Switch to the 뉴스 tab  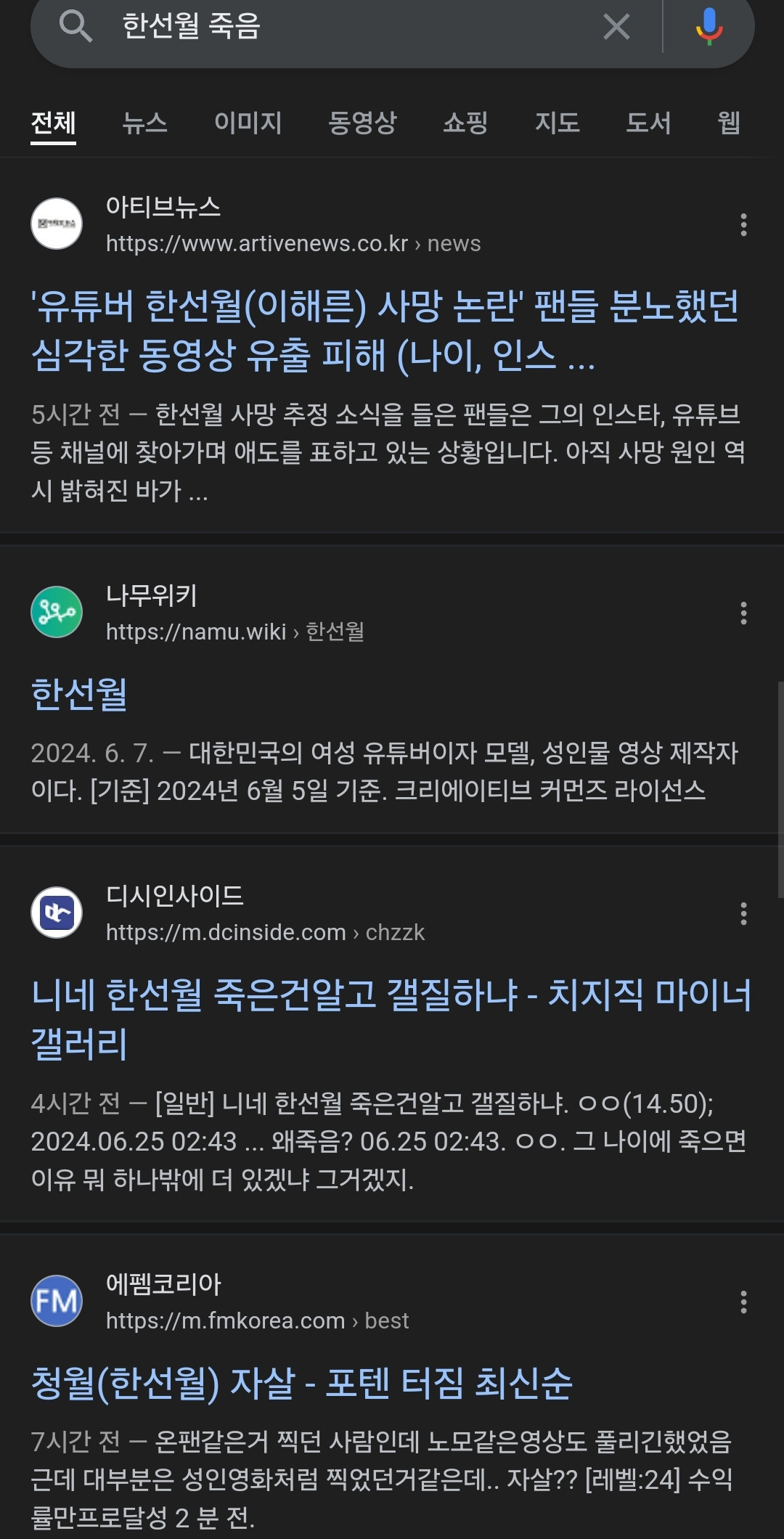(144, 123)
